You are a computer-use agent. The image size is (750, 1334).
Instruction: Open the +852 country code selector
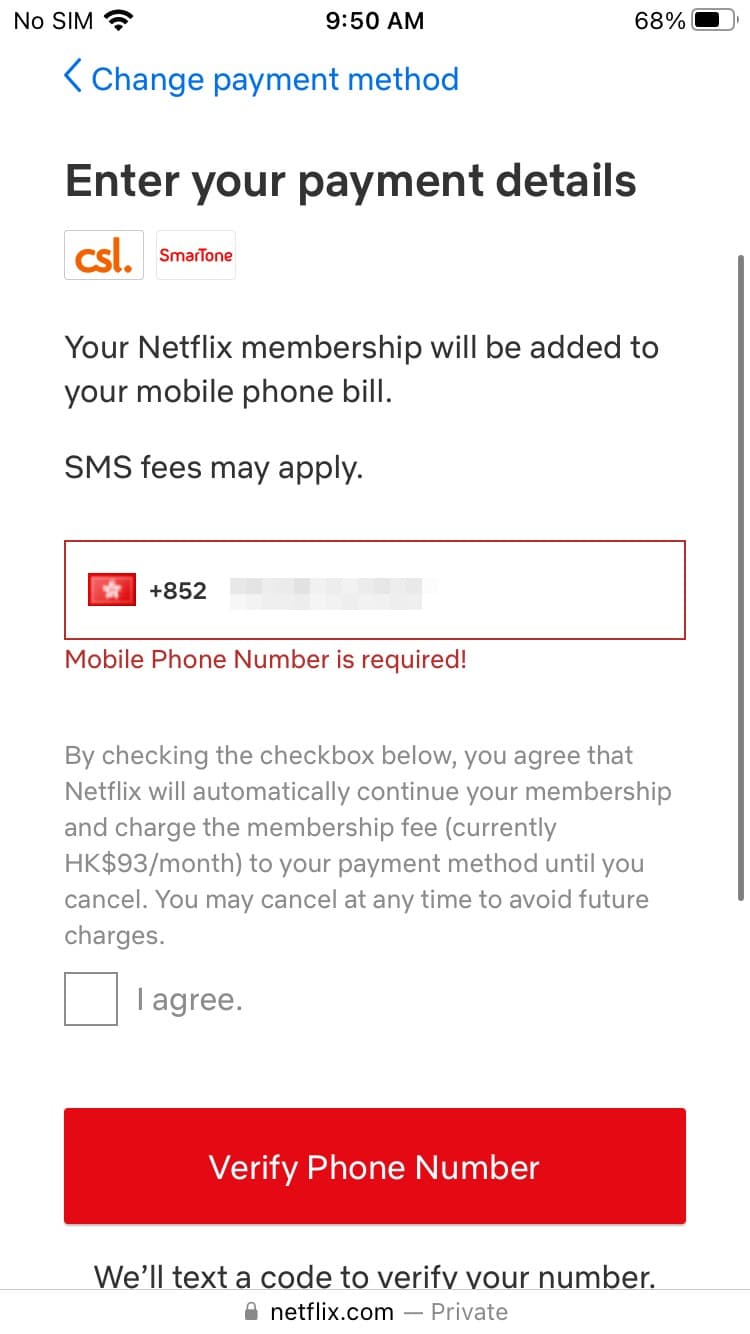coord(147,590)
